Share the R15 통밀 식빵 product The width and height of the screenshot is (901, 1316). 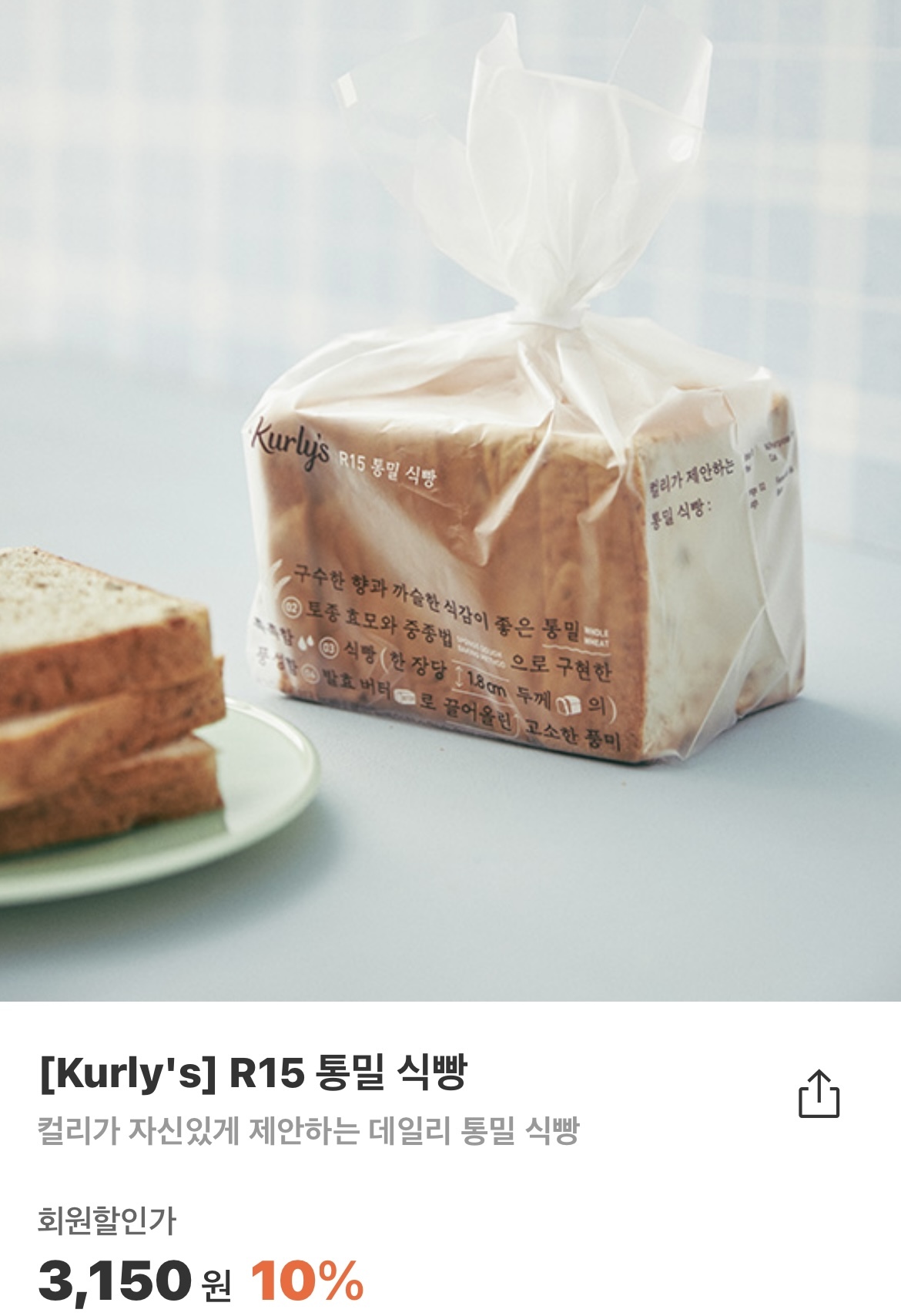(x=818, y=1093)
